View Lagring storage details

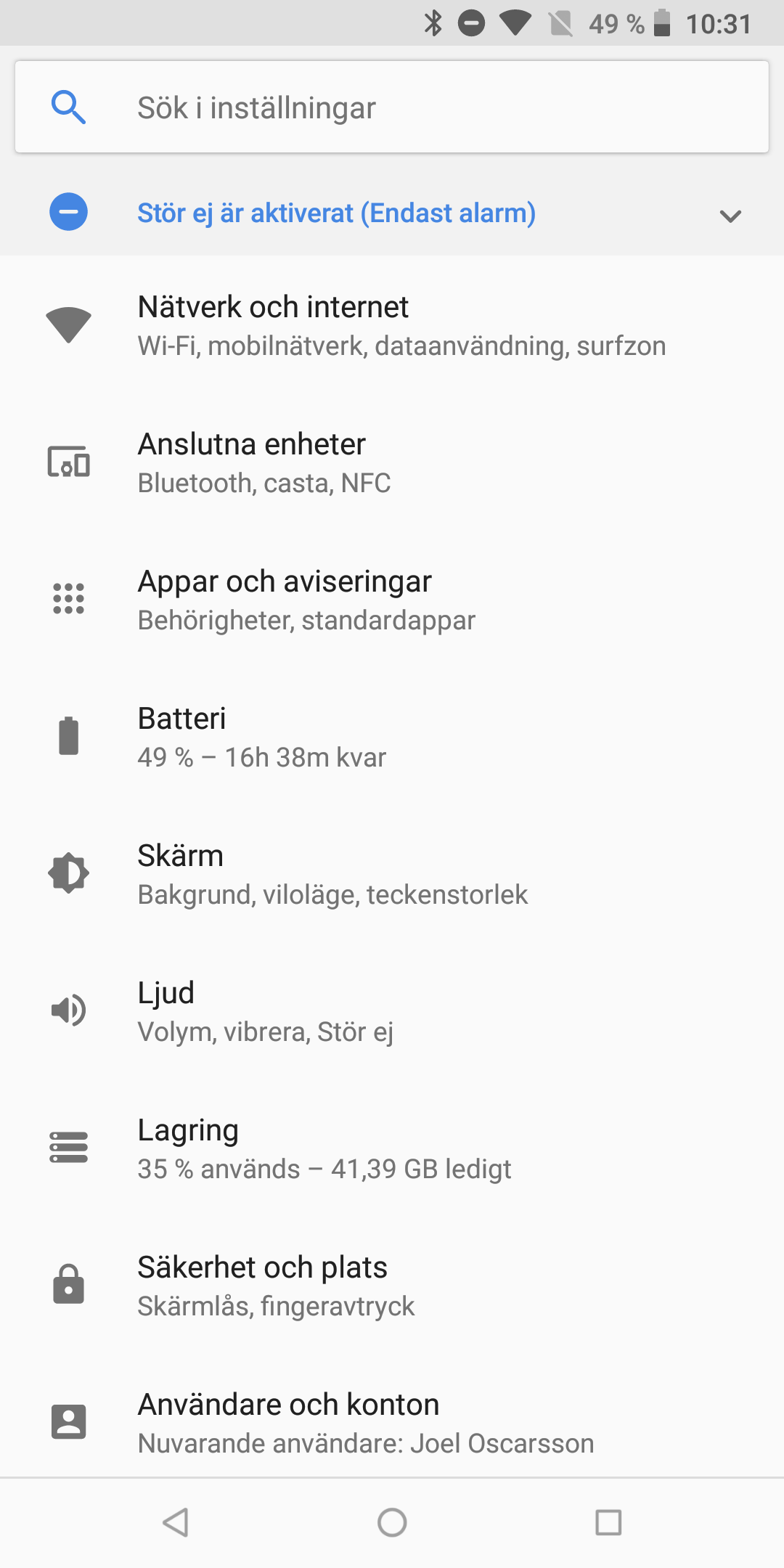click(x=392, y=1149)
